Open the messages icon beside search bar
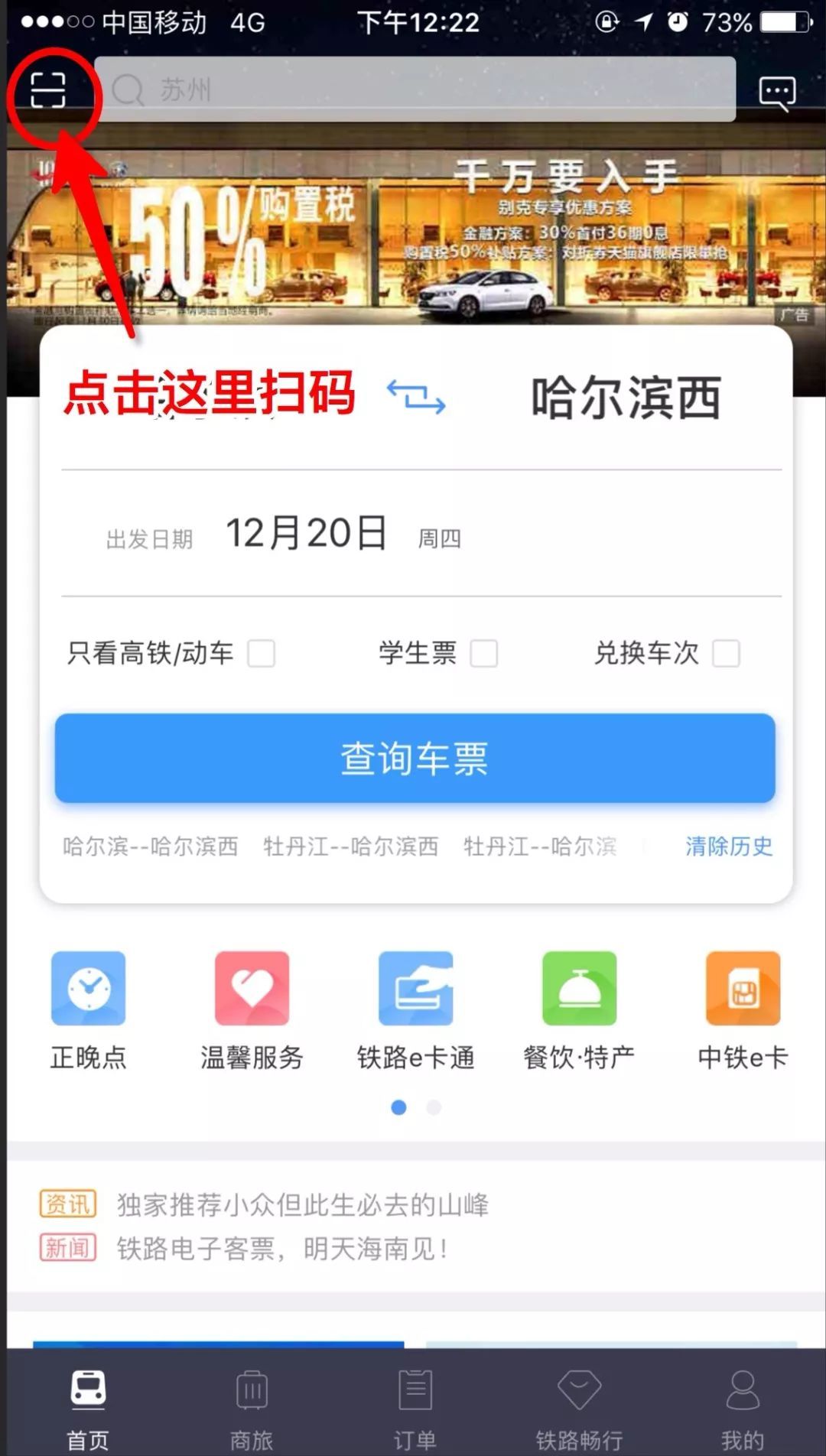 click(777, 90)
